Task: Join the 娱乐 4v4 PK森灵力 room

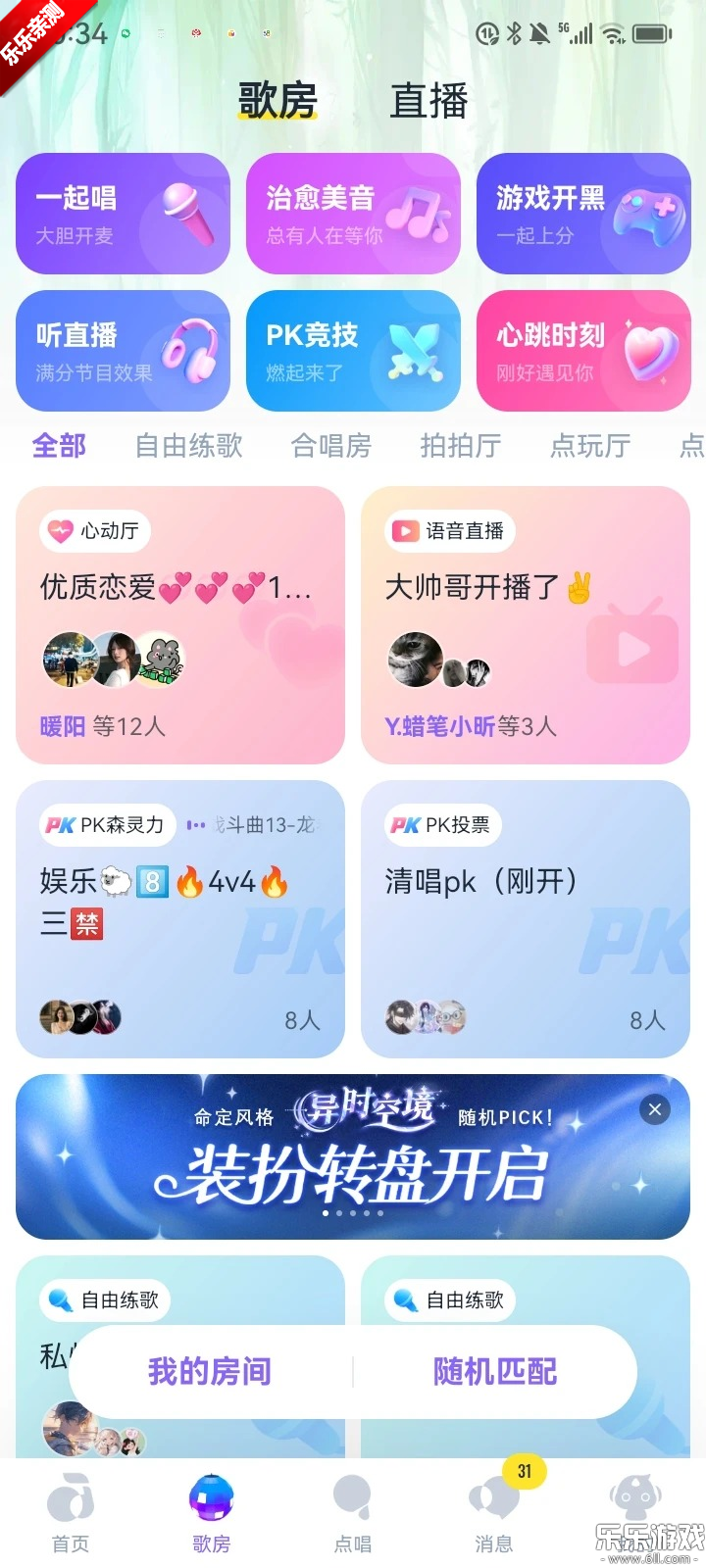Action: point(180,919)
